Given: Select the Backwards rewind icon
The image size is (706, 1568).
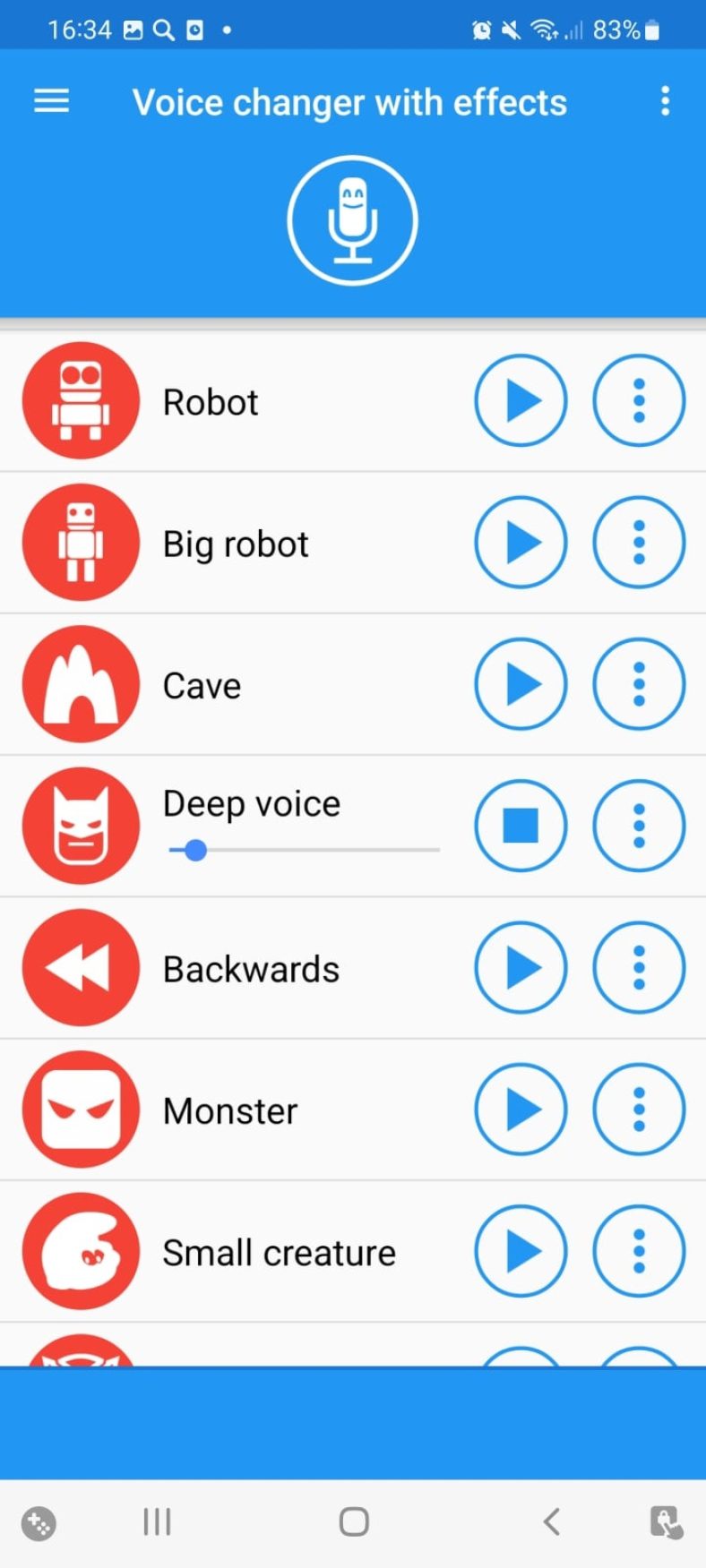Looking at the screenshot, I should point(81,967).
